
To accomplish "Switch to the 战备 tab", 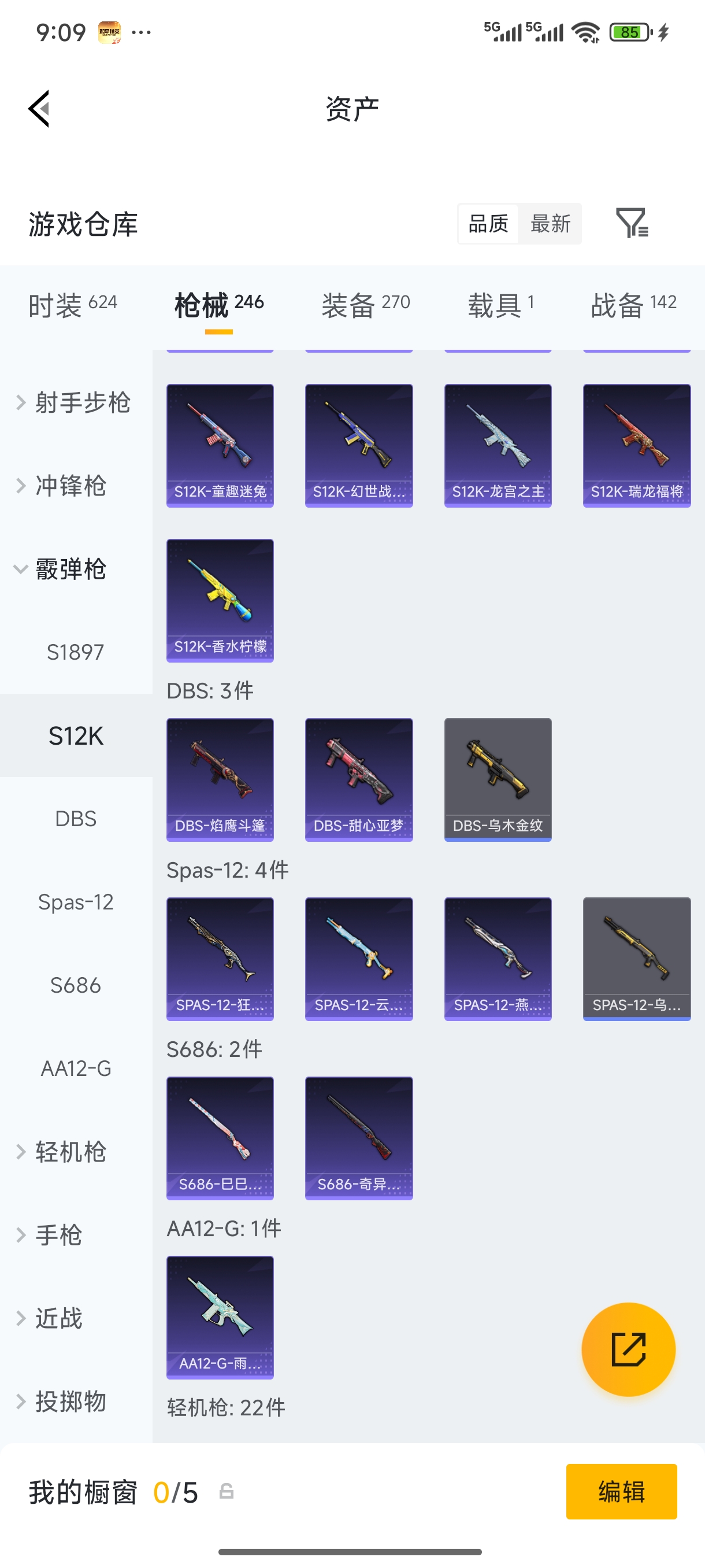I will click(x=633, y=304).
